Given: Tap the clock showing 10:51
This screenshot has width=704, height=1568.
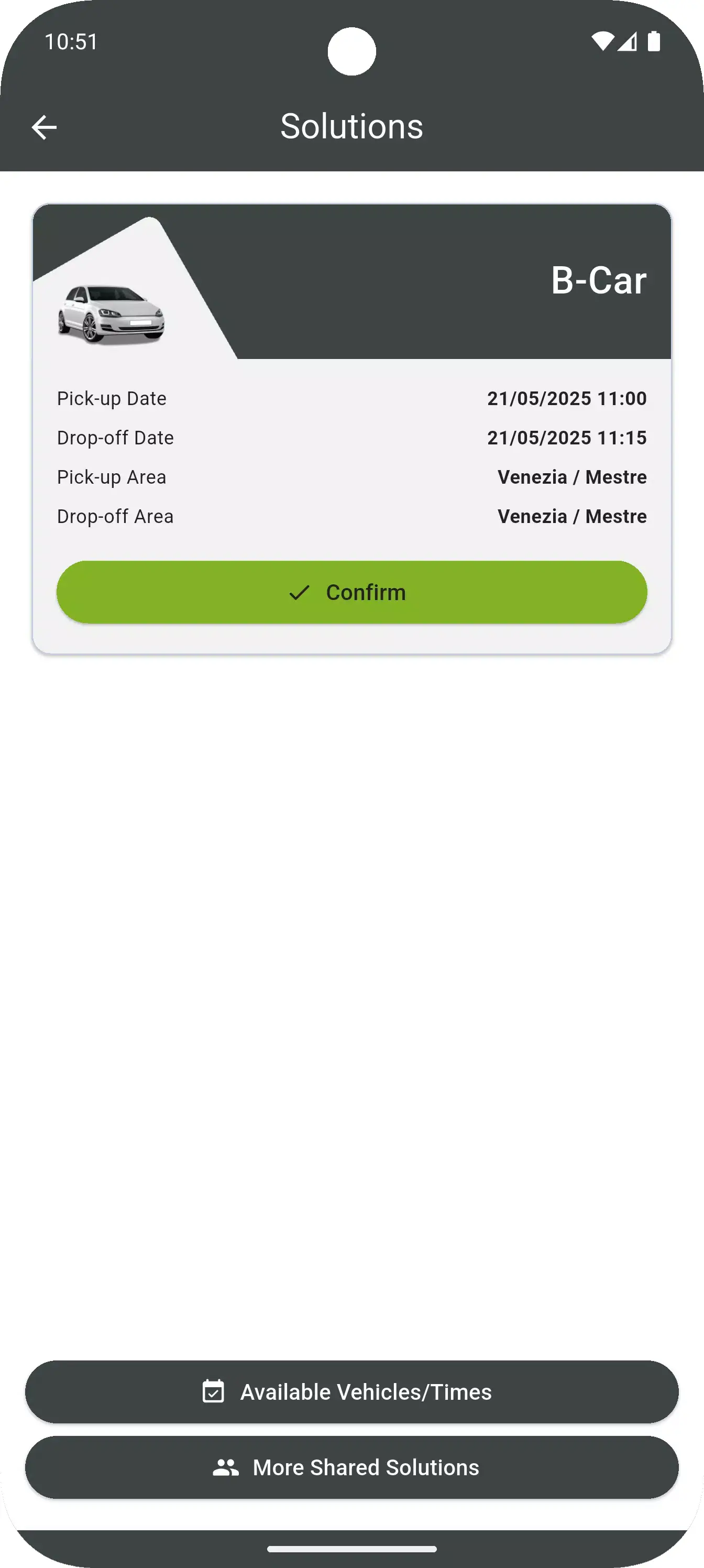Looking at the screenshot, I should pos(71,41).
